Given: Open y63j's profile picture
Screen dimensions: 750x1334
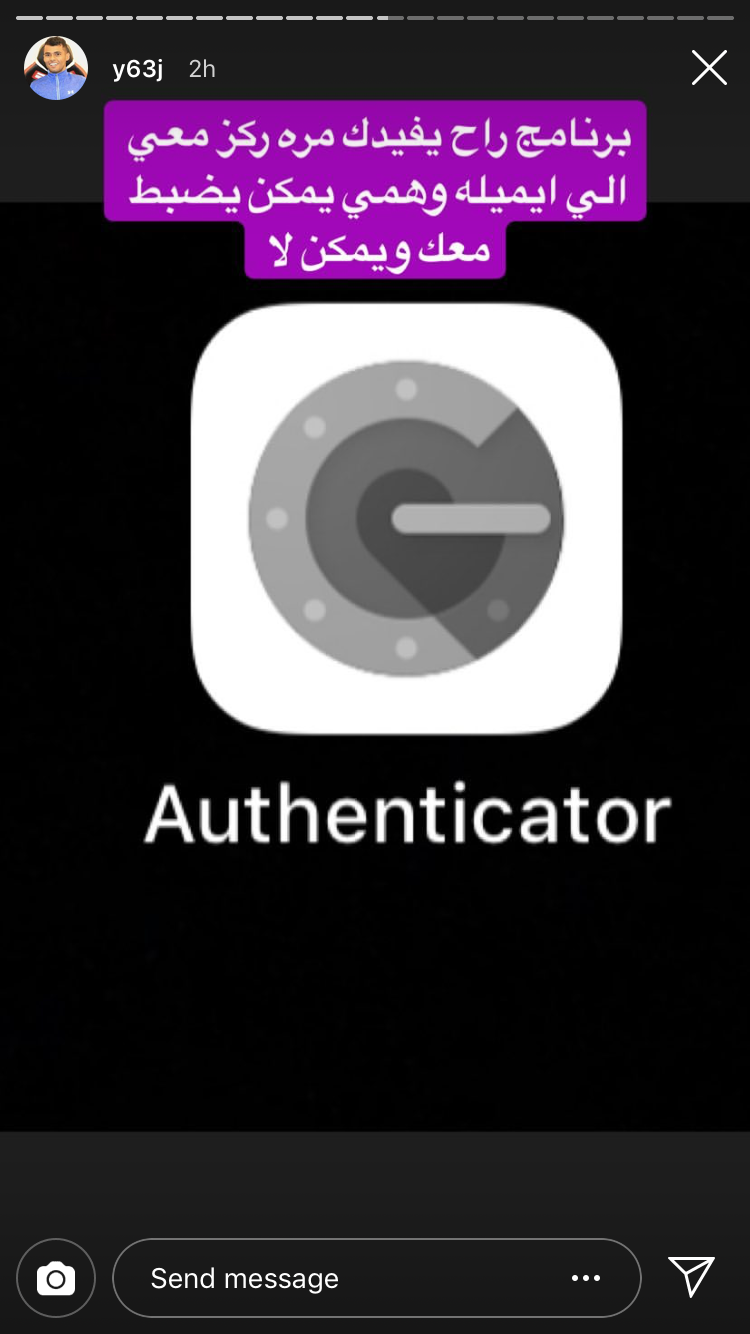Looking at the screenshot, I should coord(56,68).
